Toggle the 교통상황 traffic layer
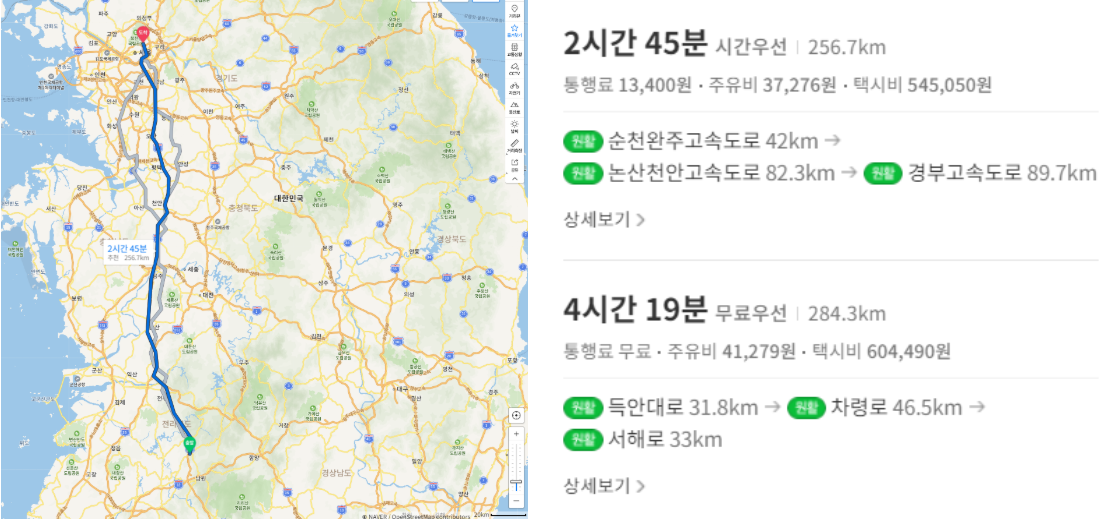 click(x=514, y=49)
